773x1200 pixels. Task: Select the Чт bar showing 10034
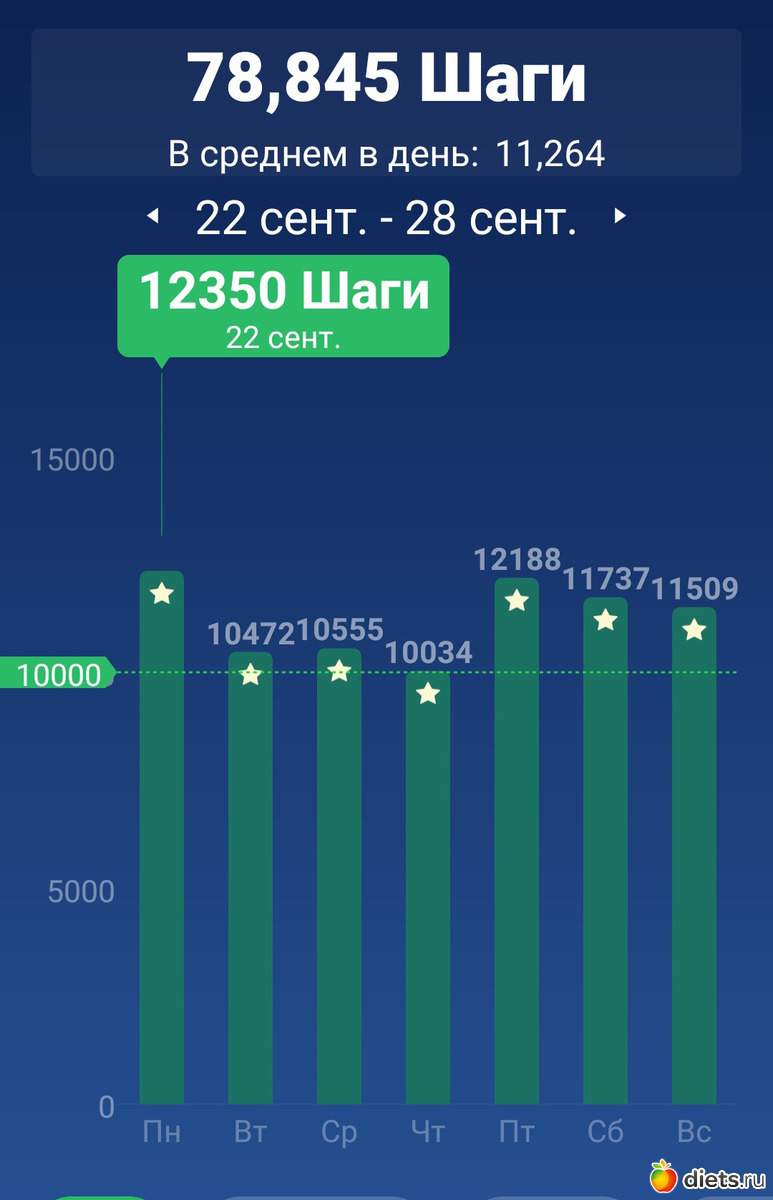428,890
